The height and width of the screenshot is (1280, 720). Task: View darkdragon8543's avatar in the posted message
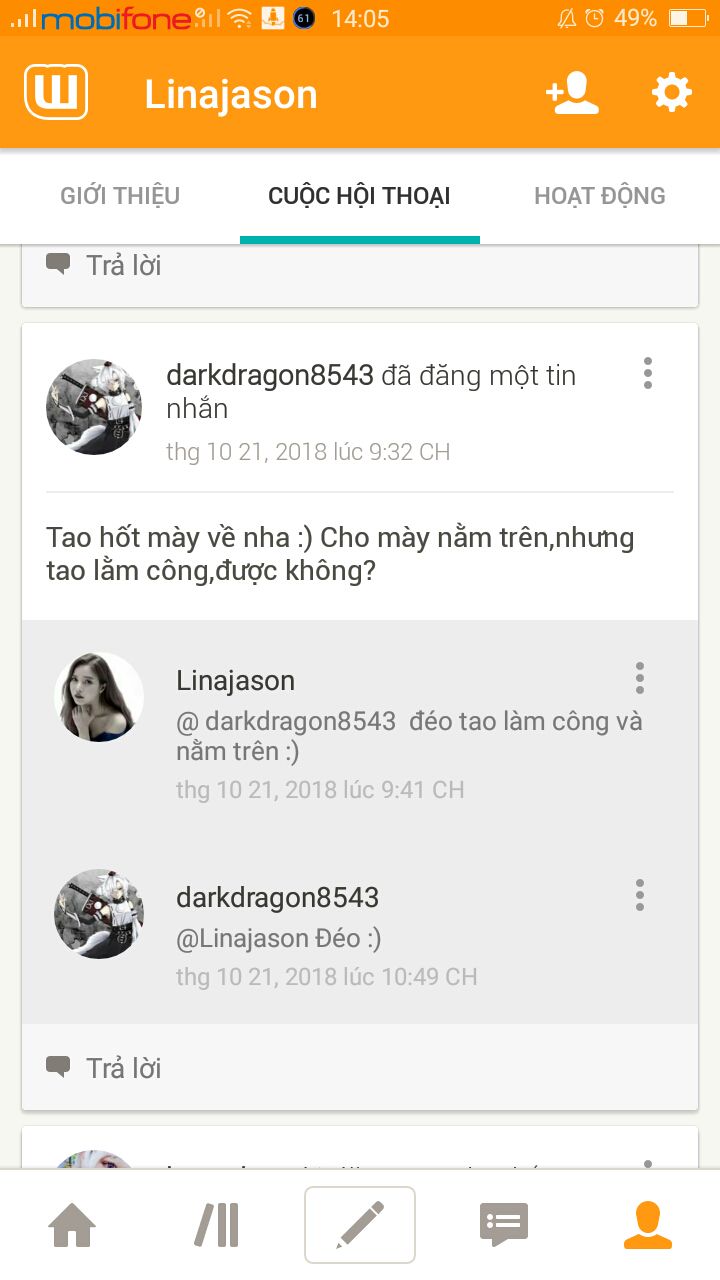pyautogui.click(x=94, y=407)
